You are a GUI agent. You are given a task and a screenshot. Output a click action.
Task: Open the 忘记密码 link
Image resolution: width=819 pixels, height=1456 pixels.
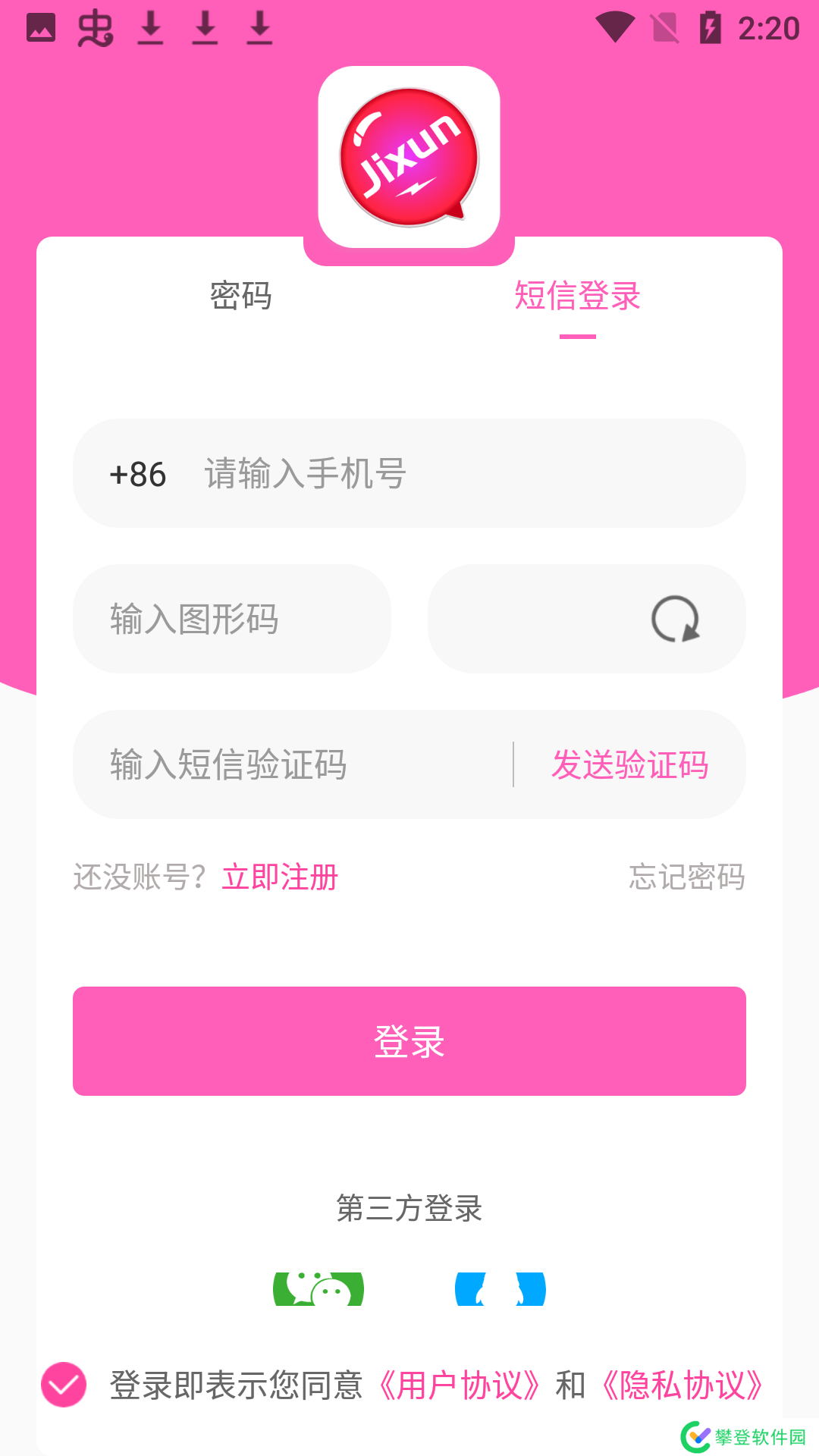[x=686, y=877]
